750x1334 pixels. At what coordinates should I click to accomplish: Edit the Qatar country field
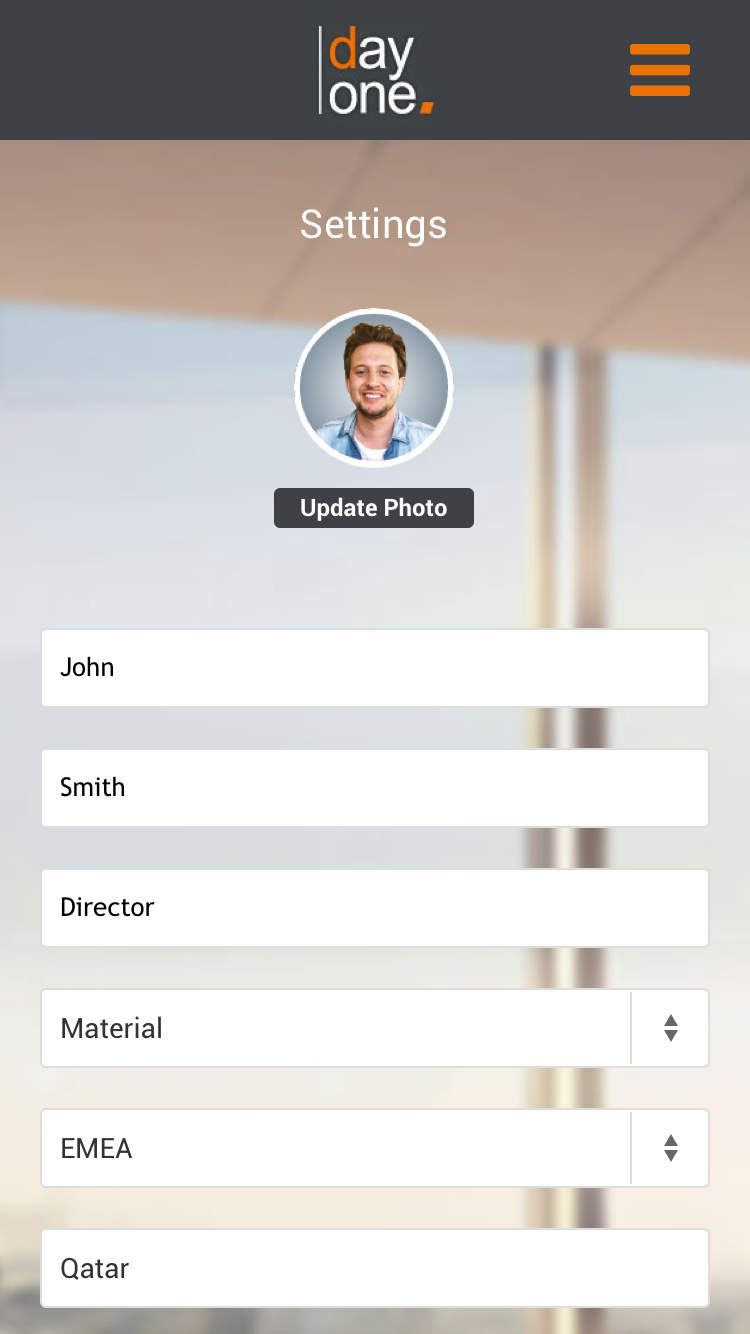(374, 1268)
